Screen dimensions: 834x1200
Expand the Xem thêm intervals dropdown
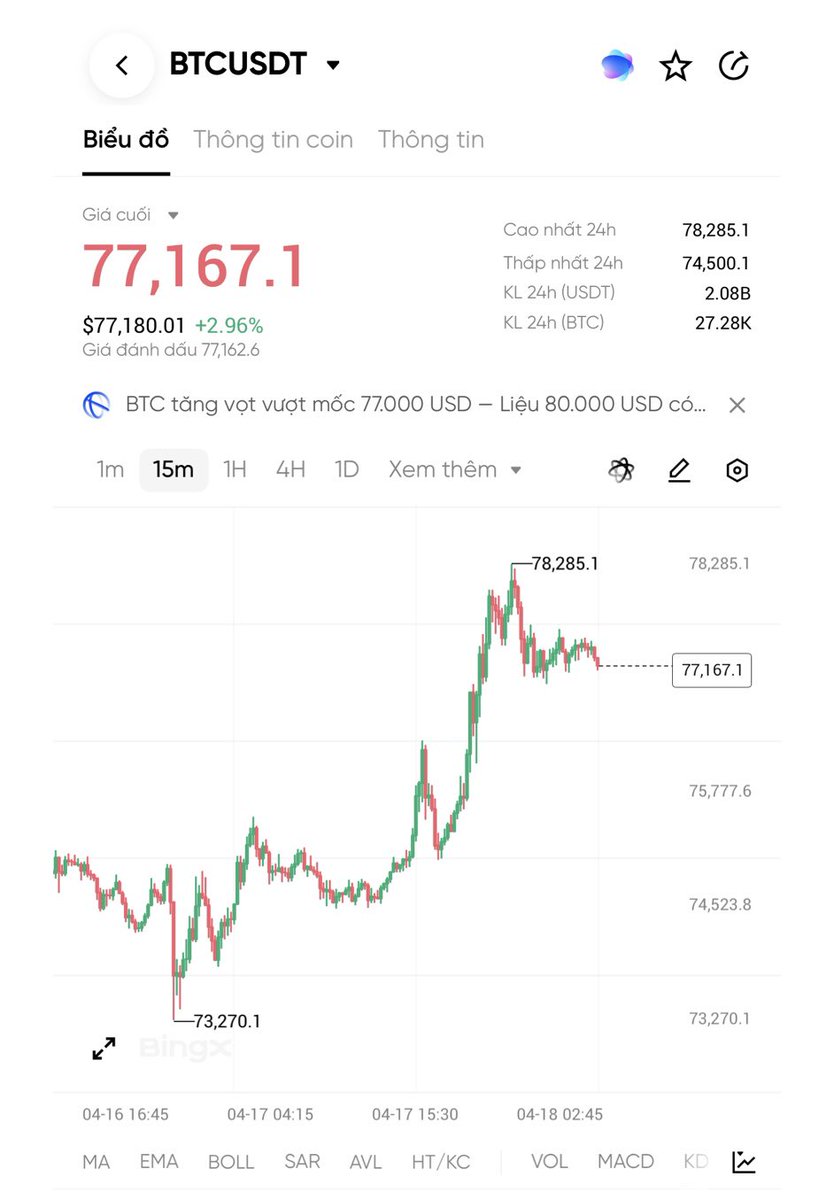tap(455, 470)
